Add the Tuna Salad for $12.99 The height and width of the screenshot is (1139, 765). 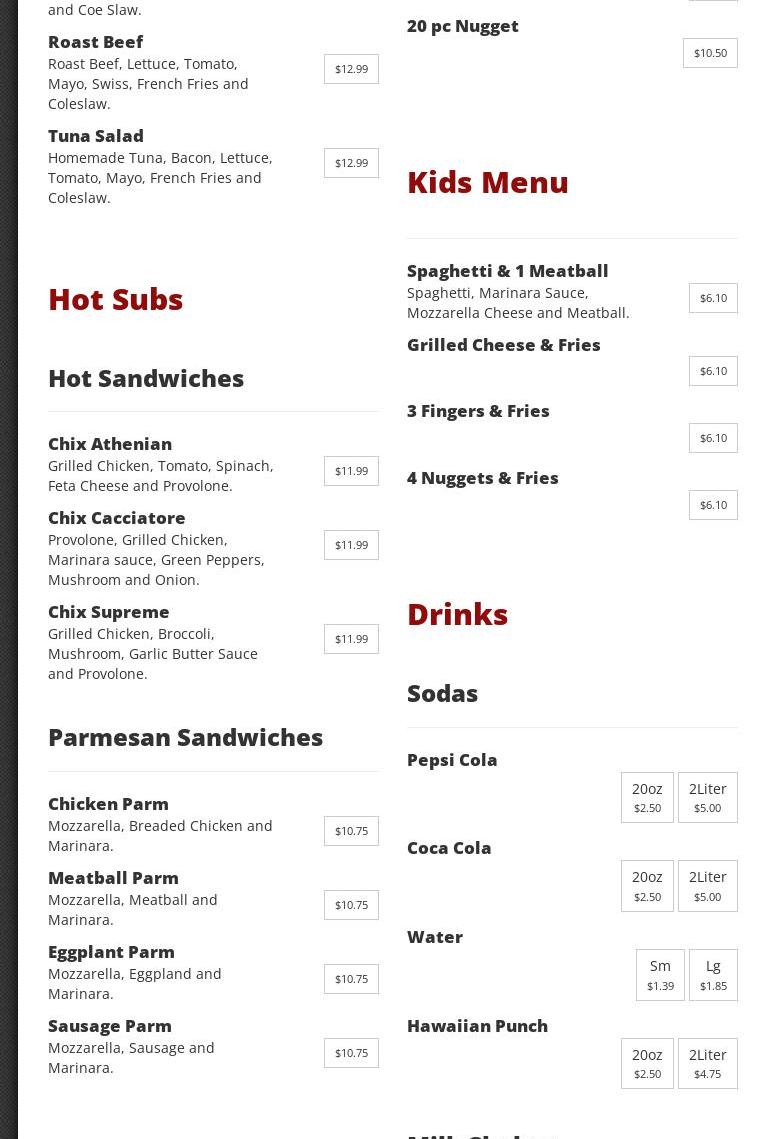pyautogui.click(x=351, y=163)
